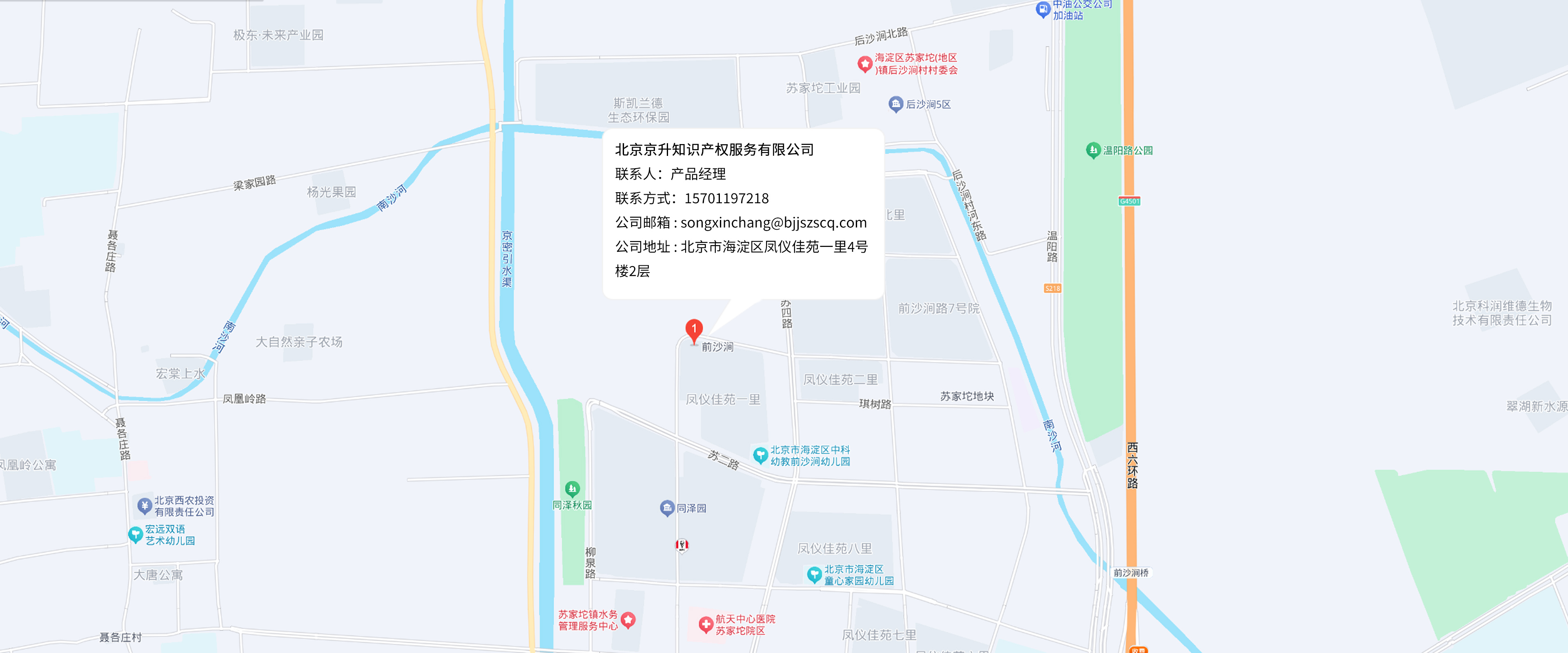Tap the red location marker numbered 1
Viewport: 1568px width, 653px height.
(693, 330)
